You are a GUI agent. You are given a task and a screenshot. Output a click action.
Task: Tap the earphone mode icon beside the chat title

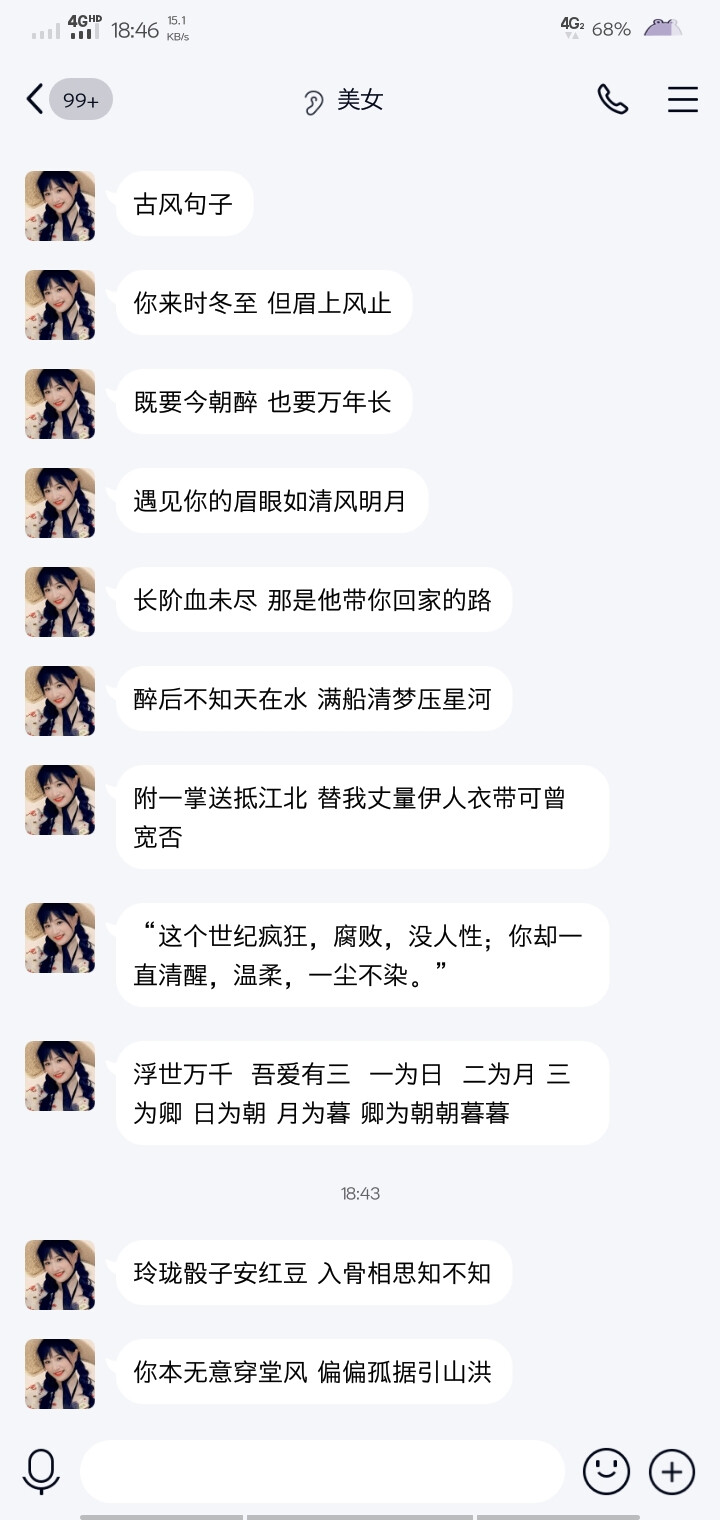tap(314, 100)
